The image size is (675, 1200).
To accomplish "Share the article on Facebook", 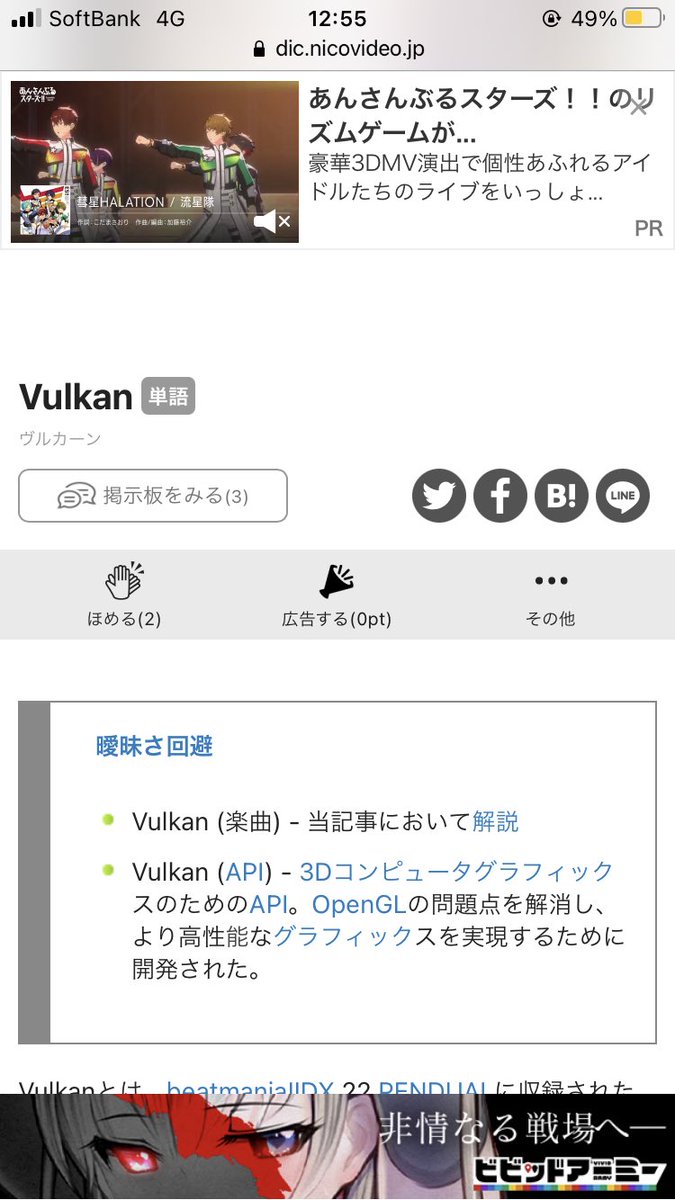I will tap(500, 495).
